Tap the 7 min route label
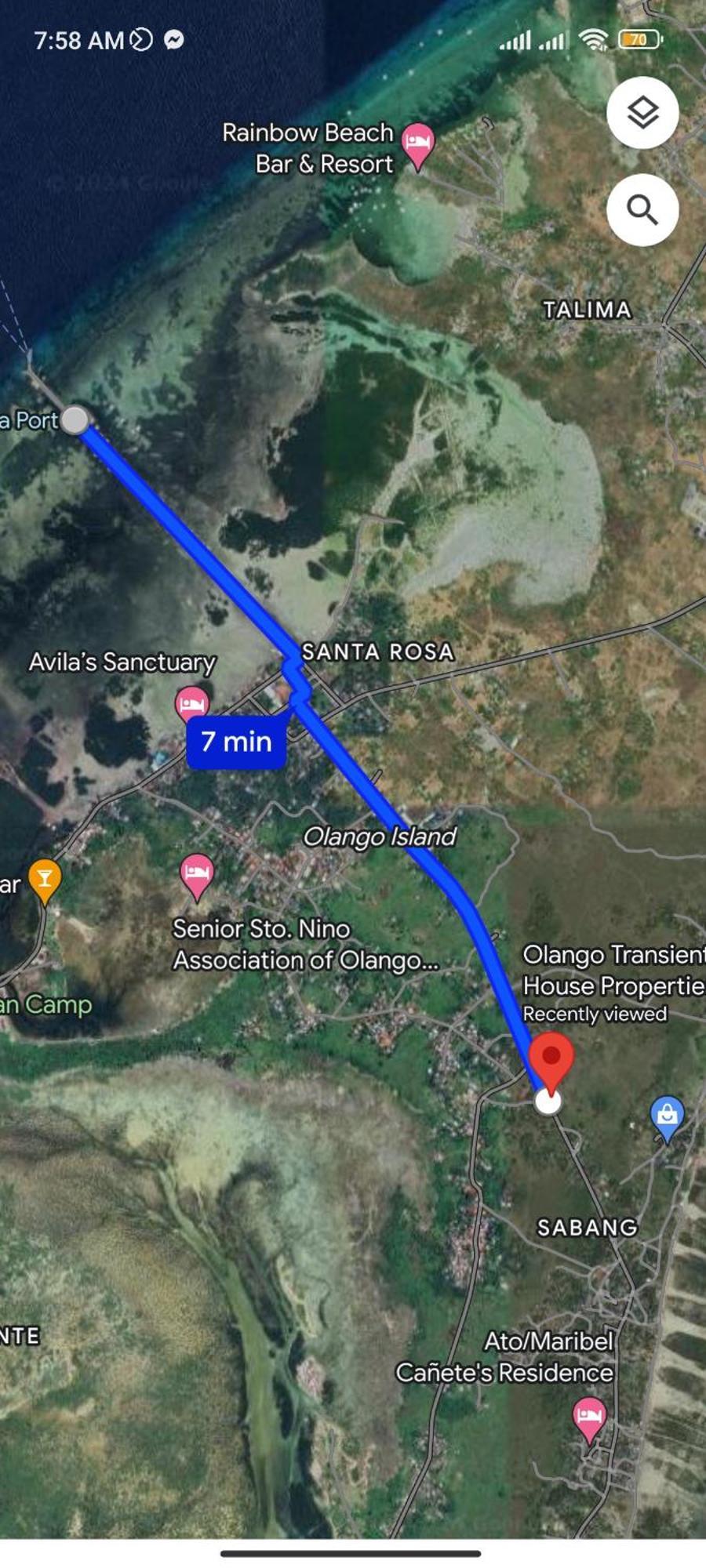 pos(236,742)
